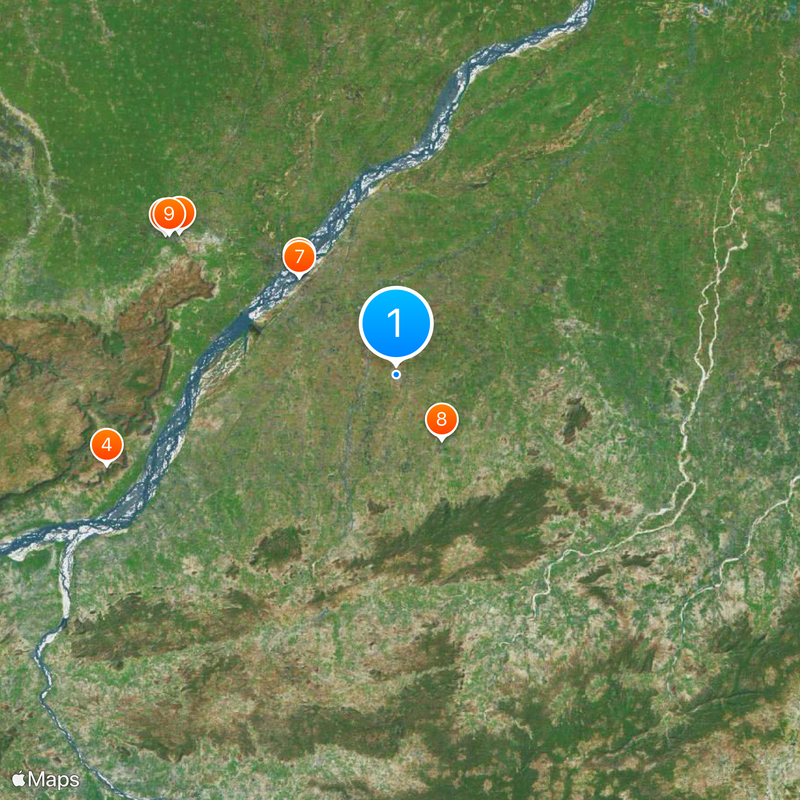Tap the orange pin numbered 8
This screenshot has width=800, height=800.
click(x=441, y=420)
